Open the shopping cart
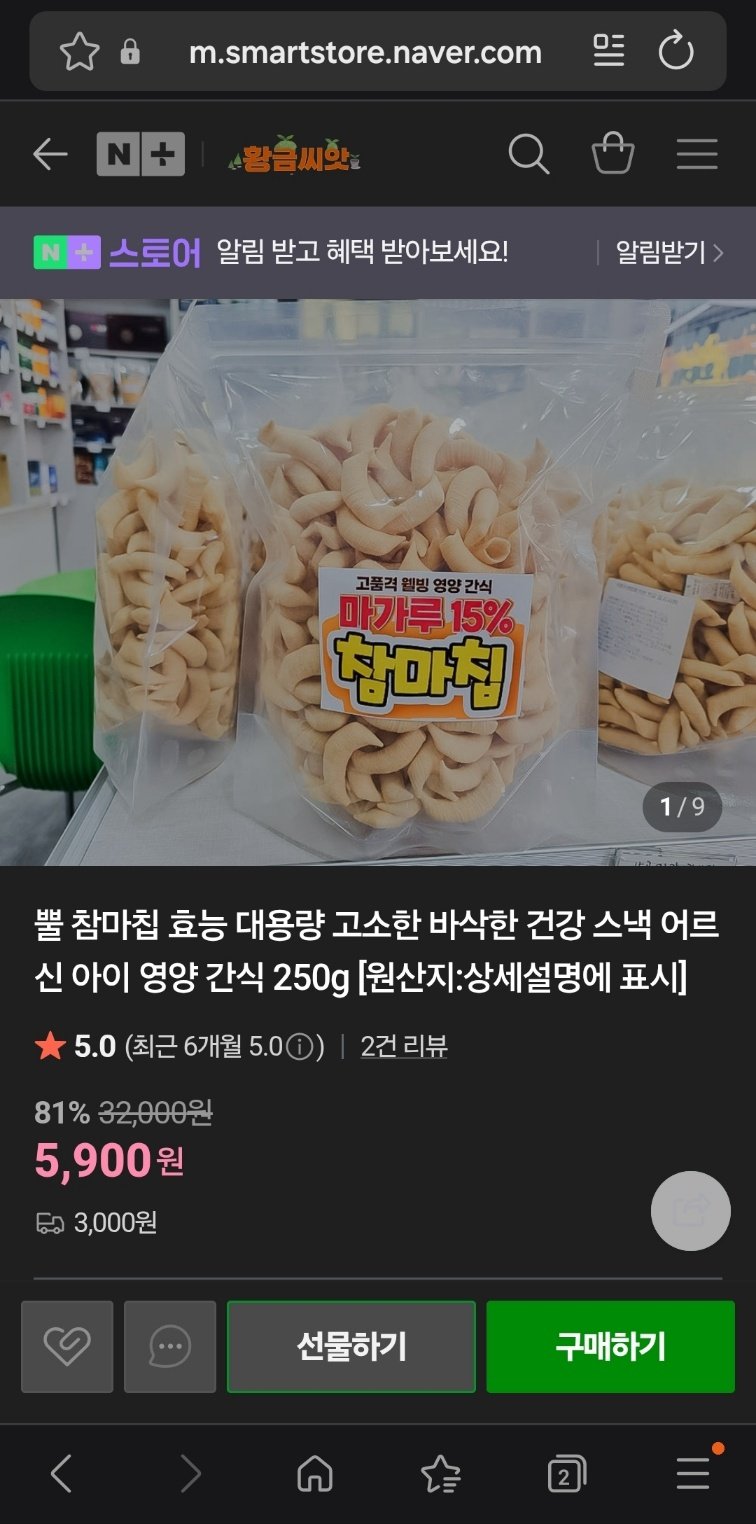This screenshot has height=1524, width=756. (x=614, y=154)
